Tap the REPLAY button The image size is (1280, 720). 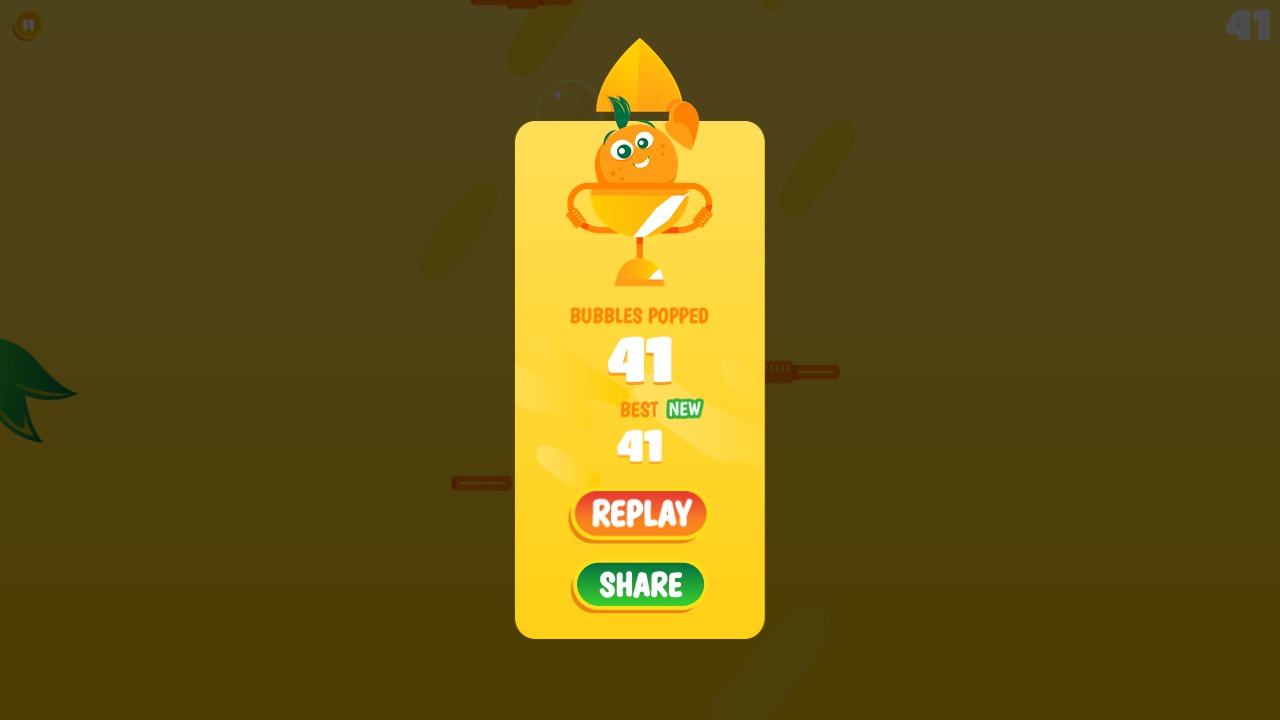coord(640,514)
